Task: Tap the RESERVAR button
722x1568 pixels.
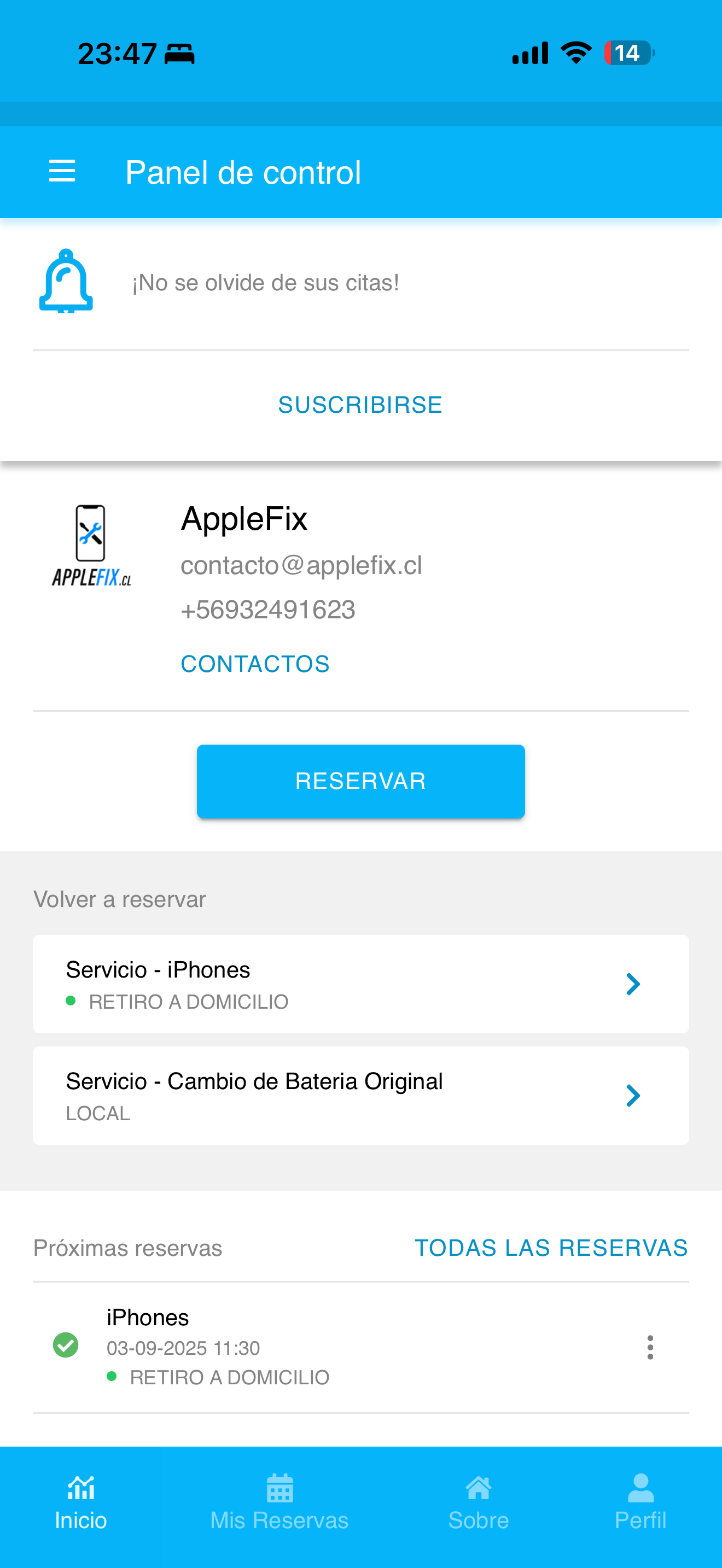Action: (361, 781)
